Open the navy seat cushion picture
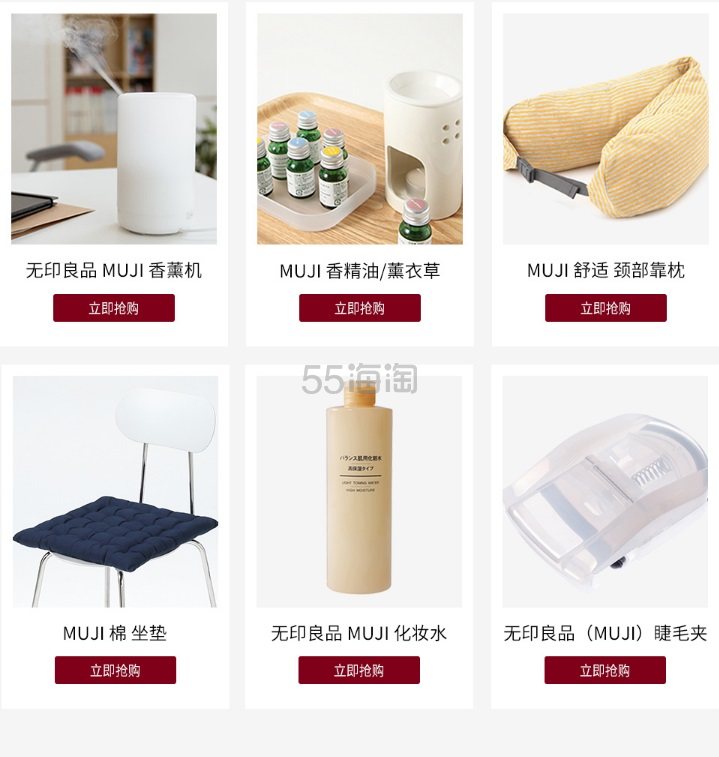 pyautogui.click(x=114, y=491)
